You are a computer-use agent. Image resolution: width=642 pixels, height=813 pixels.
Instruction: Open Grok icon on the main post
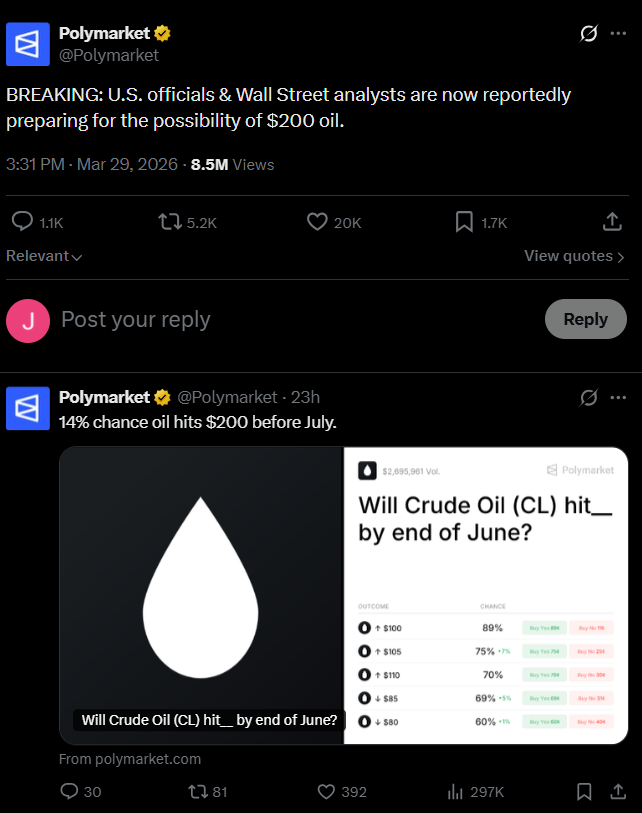click(589, 34)
